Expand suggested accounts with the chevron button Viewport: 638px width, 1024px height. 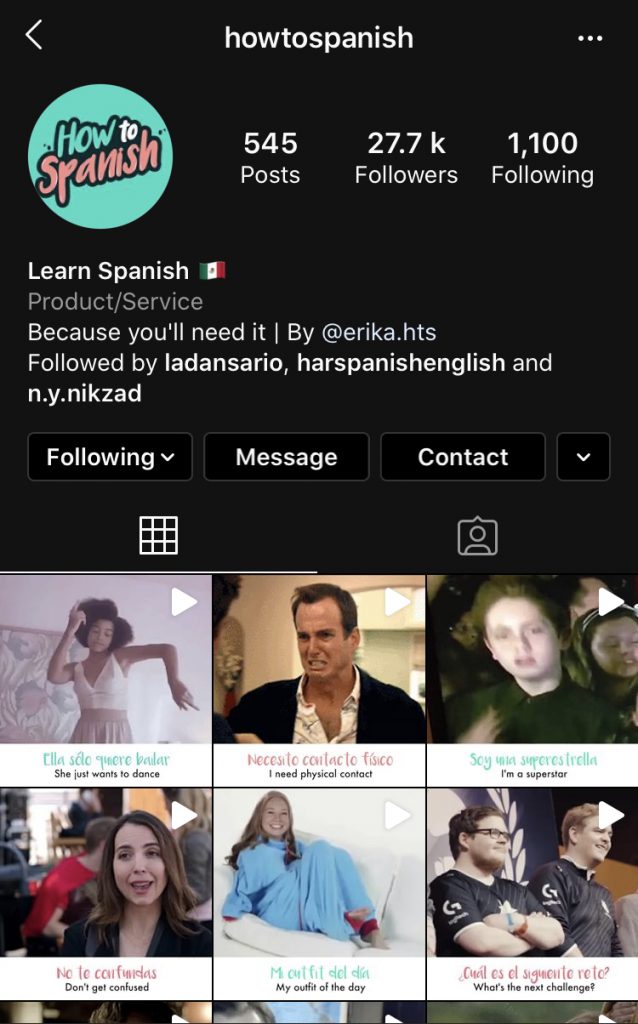point(584,457)
